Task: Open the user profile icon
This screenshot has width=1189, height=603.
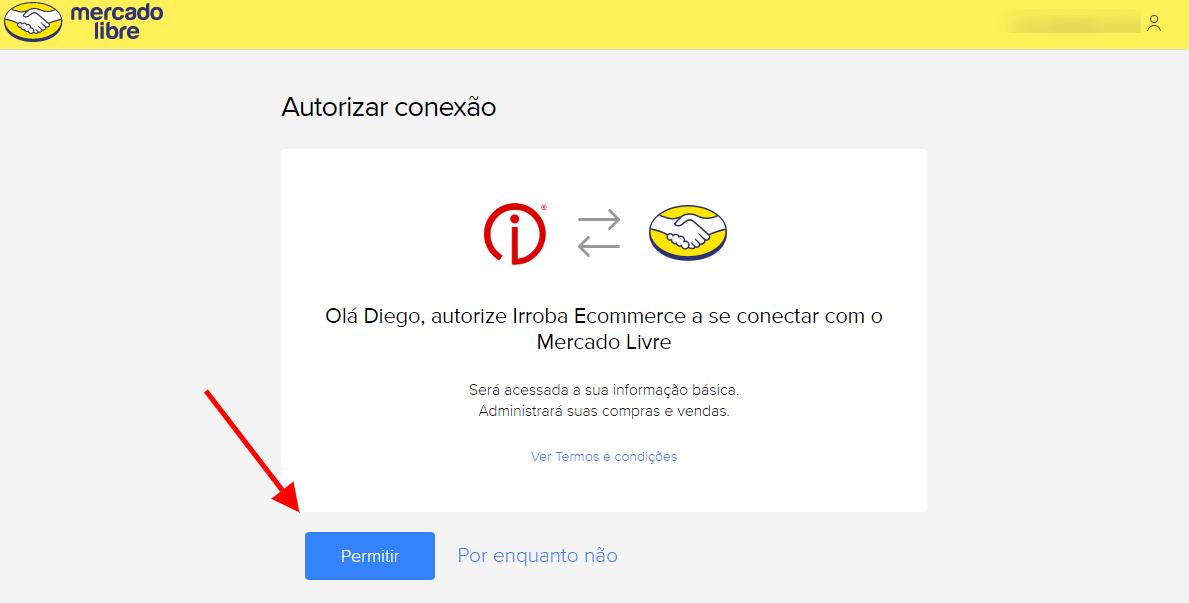Action: coord(1154,23)
